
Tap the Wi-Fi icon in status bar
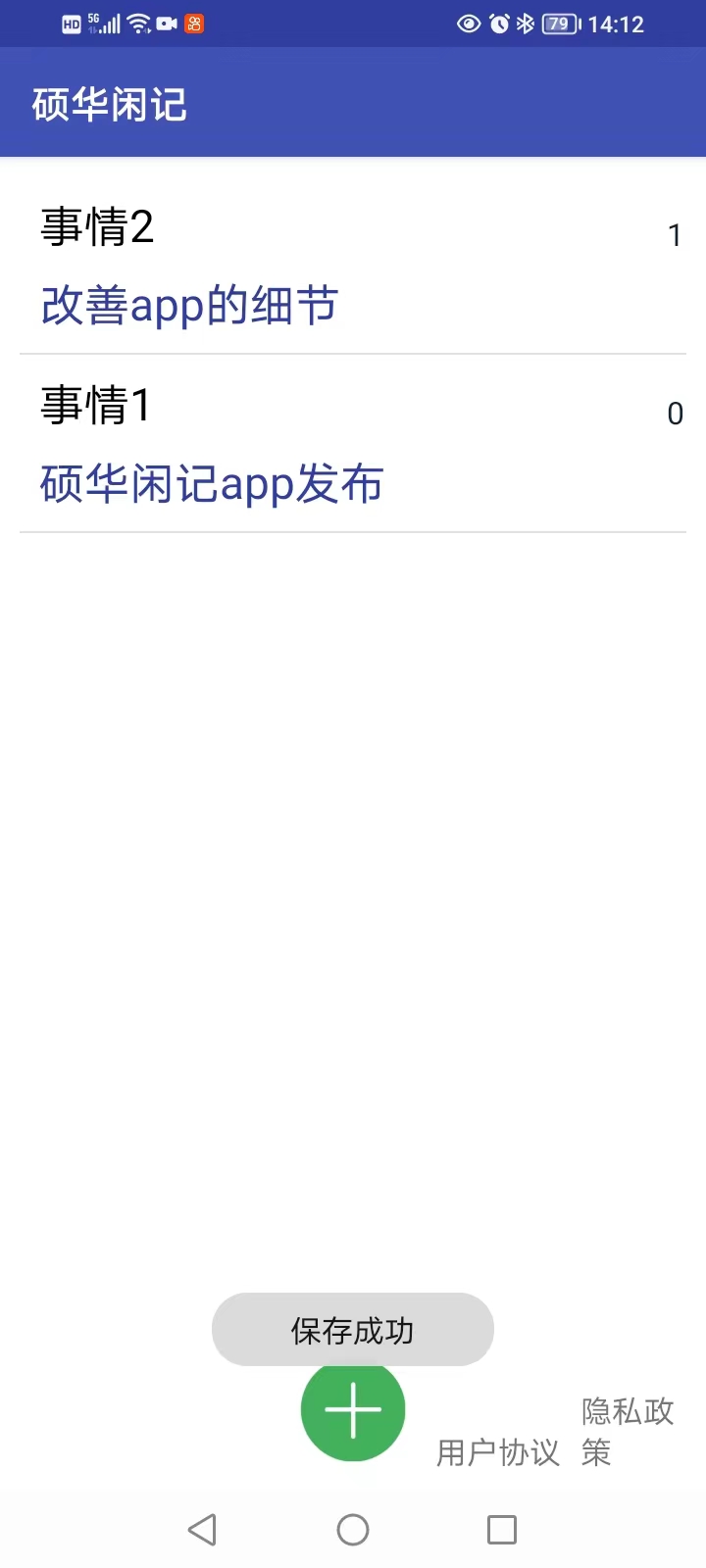(137, 23)
